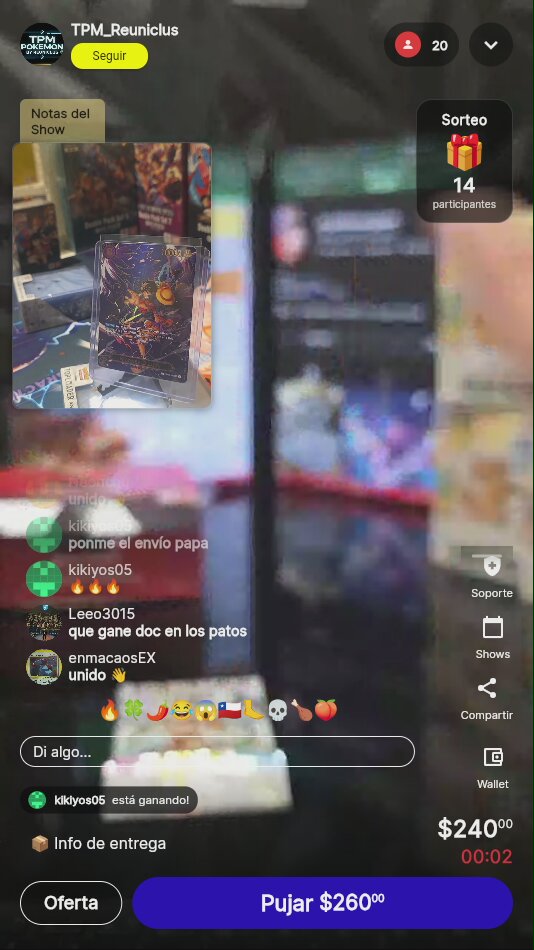The width and height of the screenshot is (534, 950).
Task: Open Info de entrega details
Action: coord(98,843)
